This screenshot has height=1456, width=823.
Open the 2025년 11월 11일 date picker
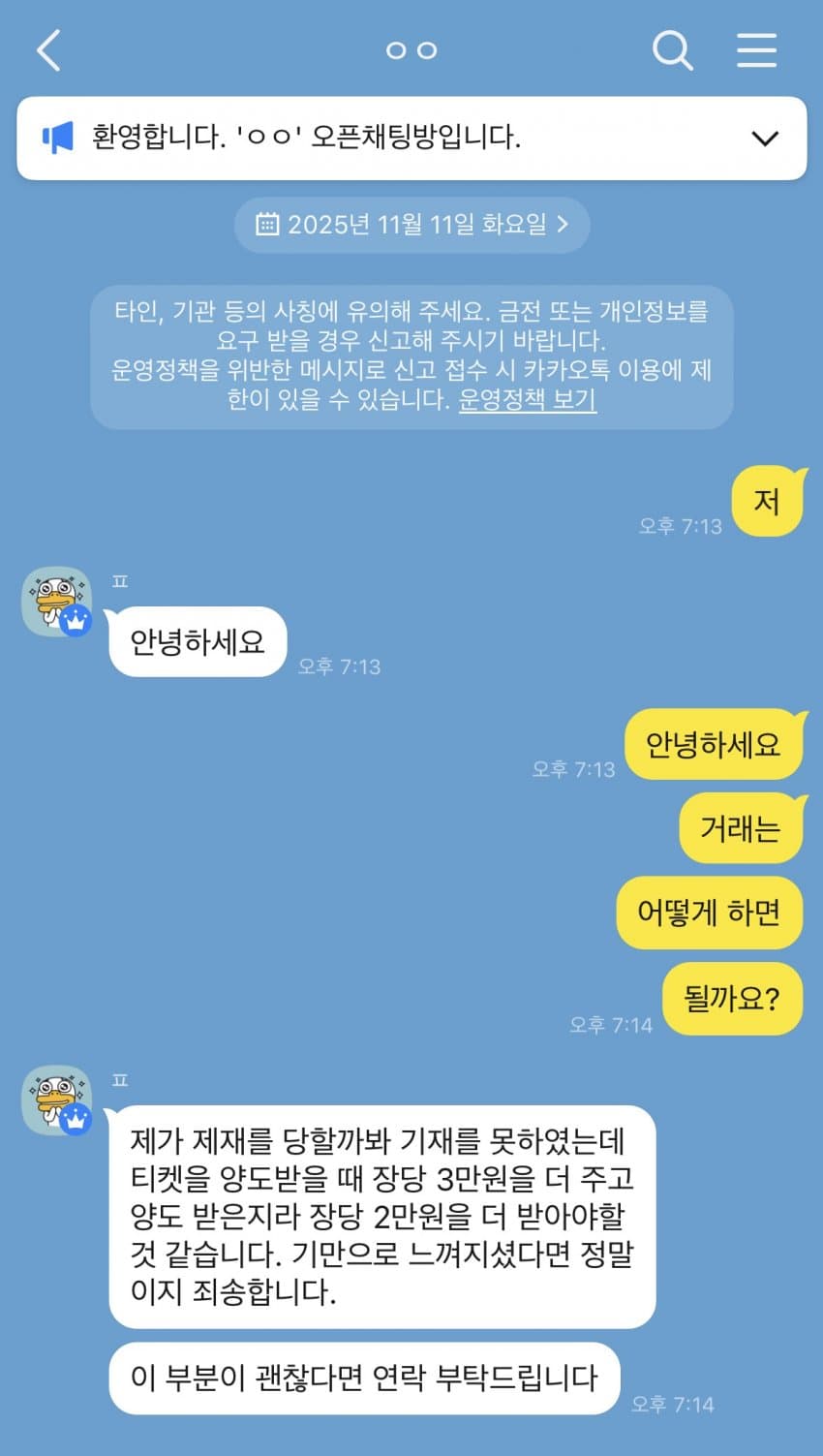click(411, 225)
